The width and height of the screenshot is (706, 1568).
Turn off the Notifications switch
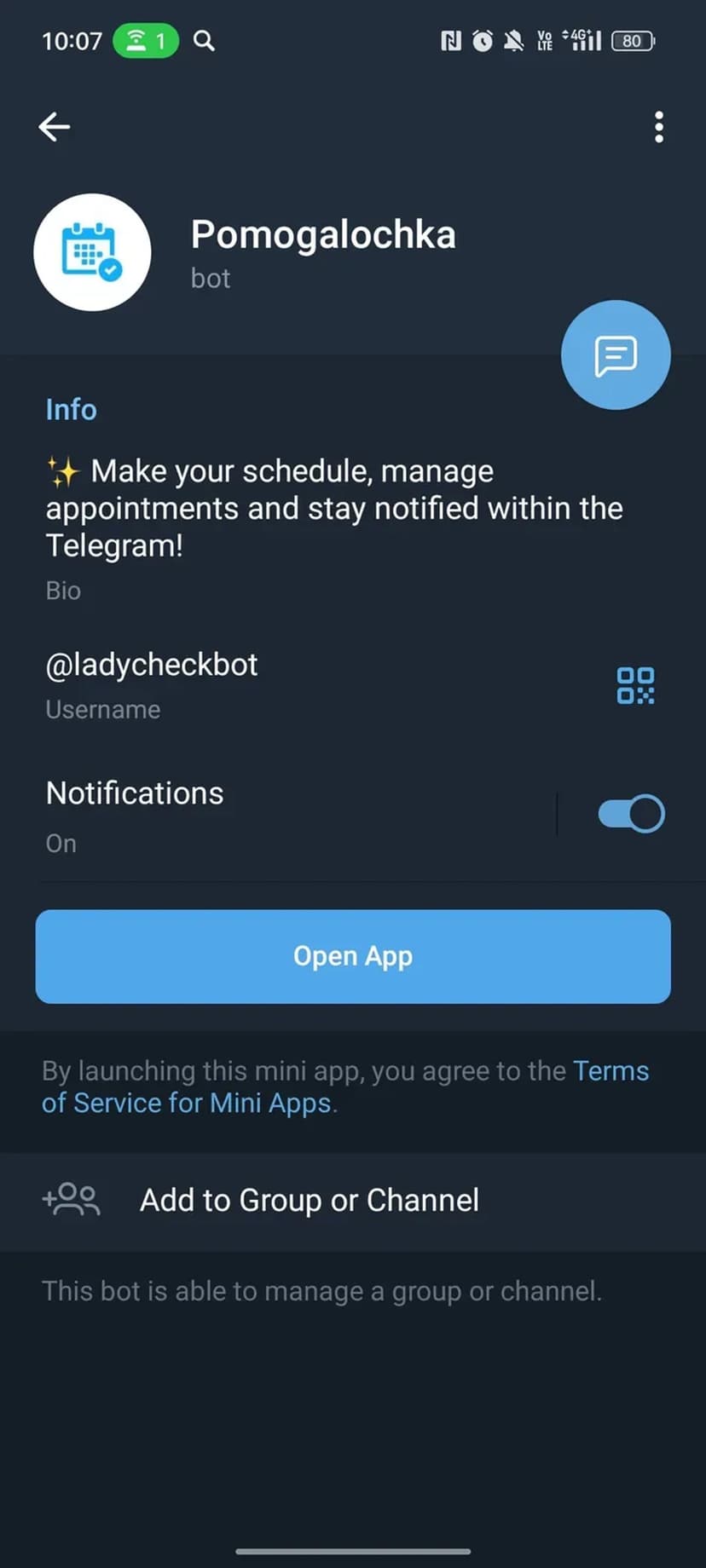point(631,814)
